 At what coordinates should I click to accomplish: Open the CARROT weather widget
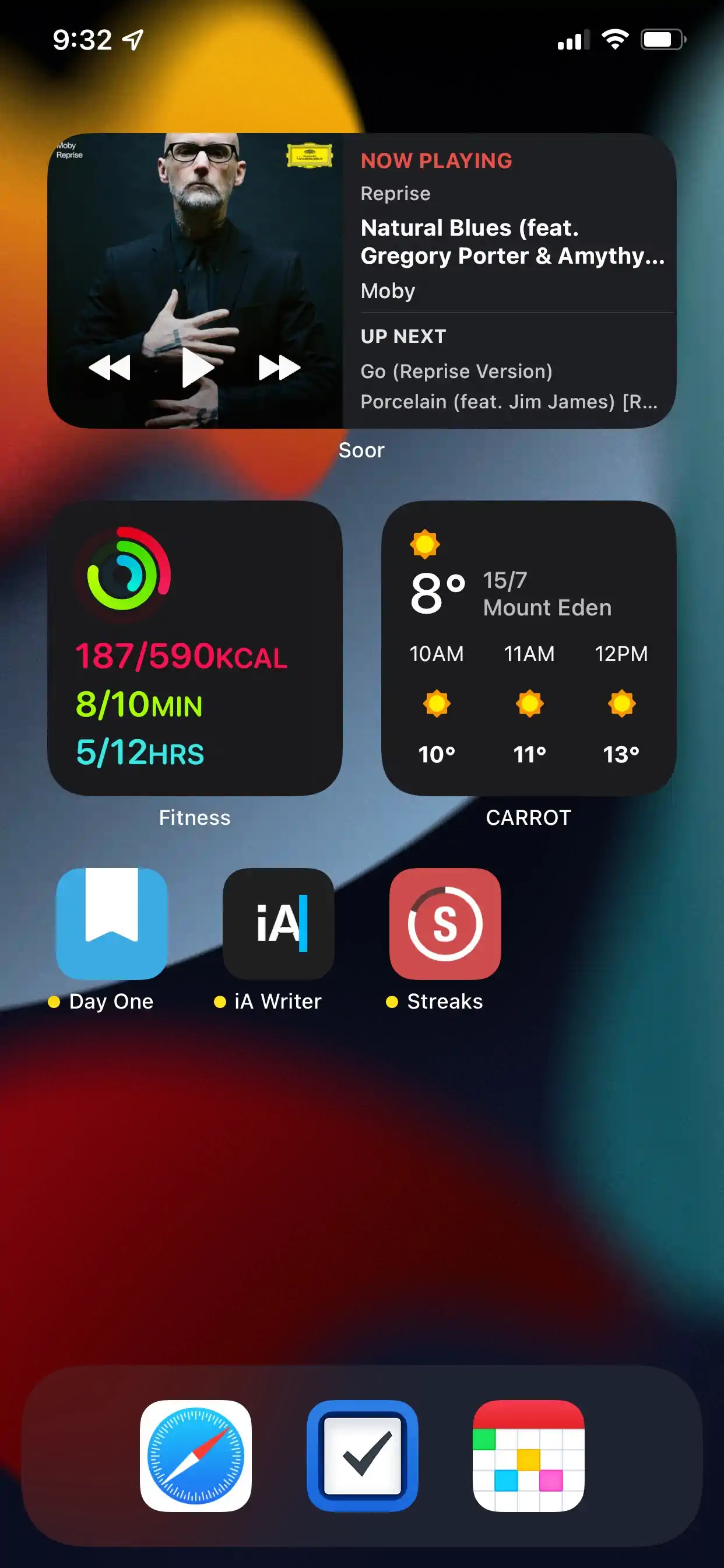(x=529, y=648)
